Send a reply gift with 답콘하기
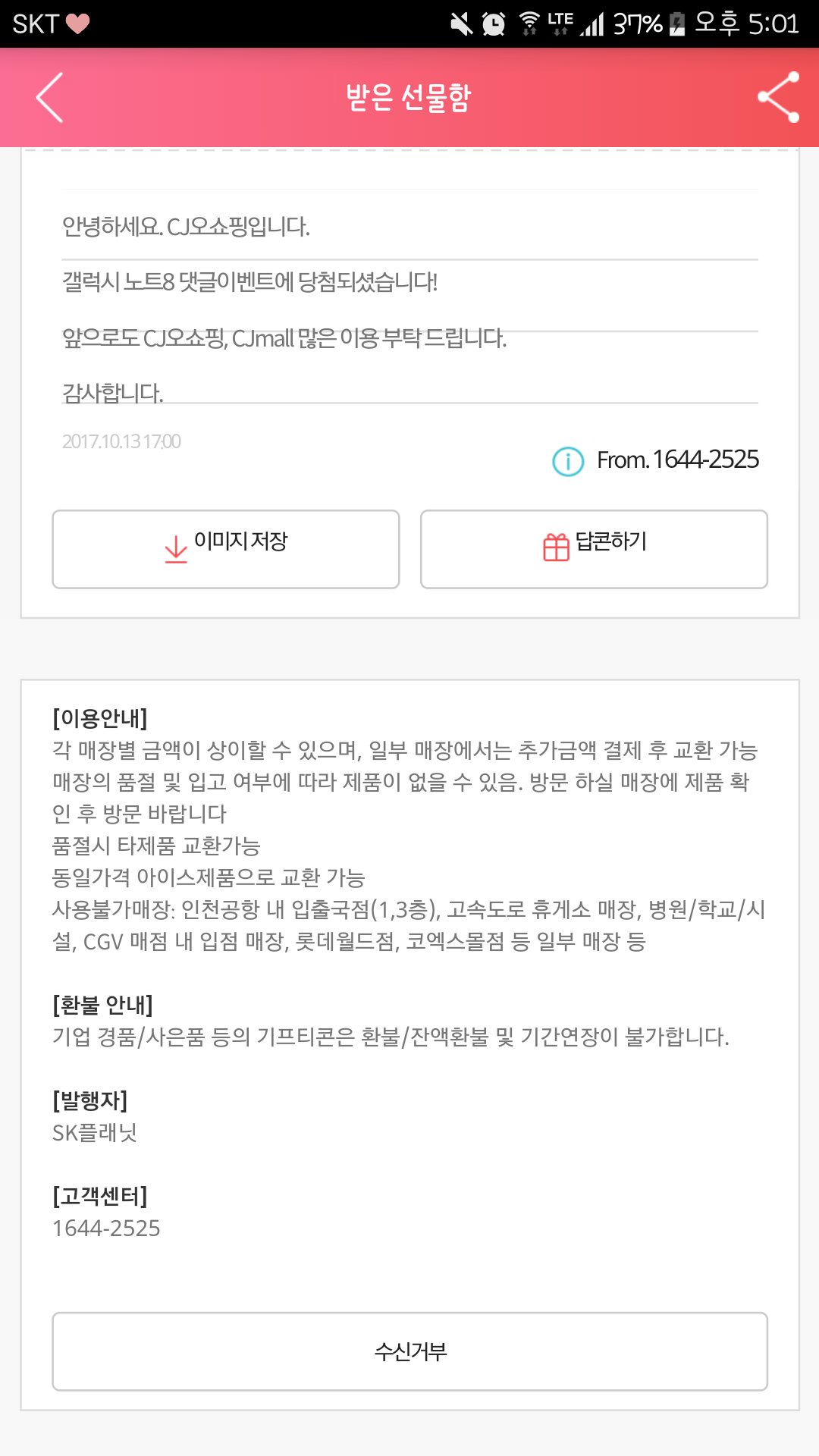This screenshot has width=819, height=1456. point(594,549)
